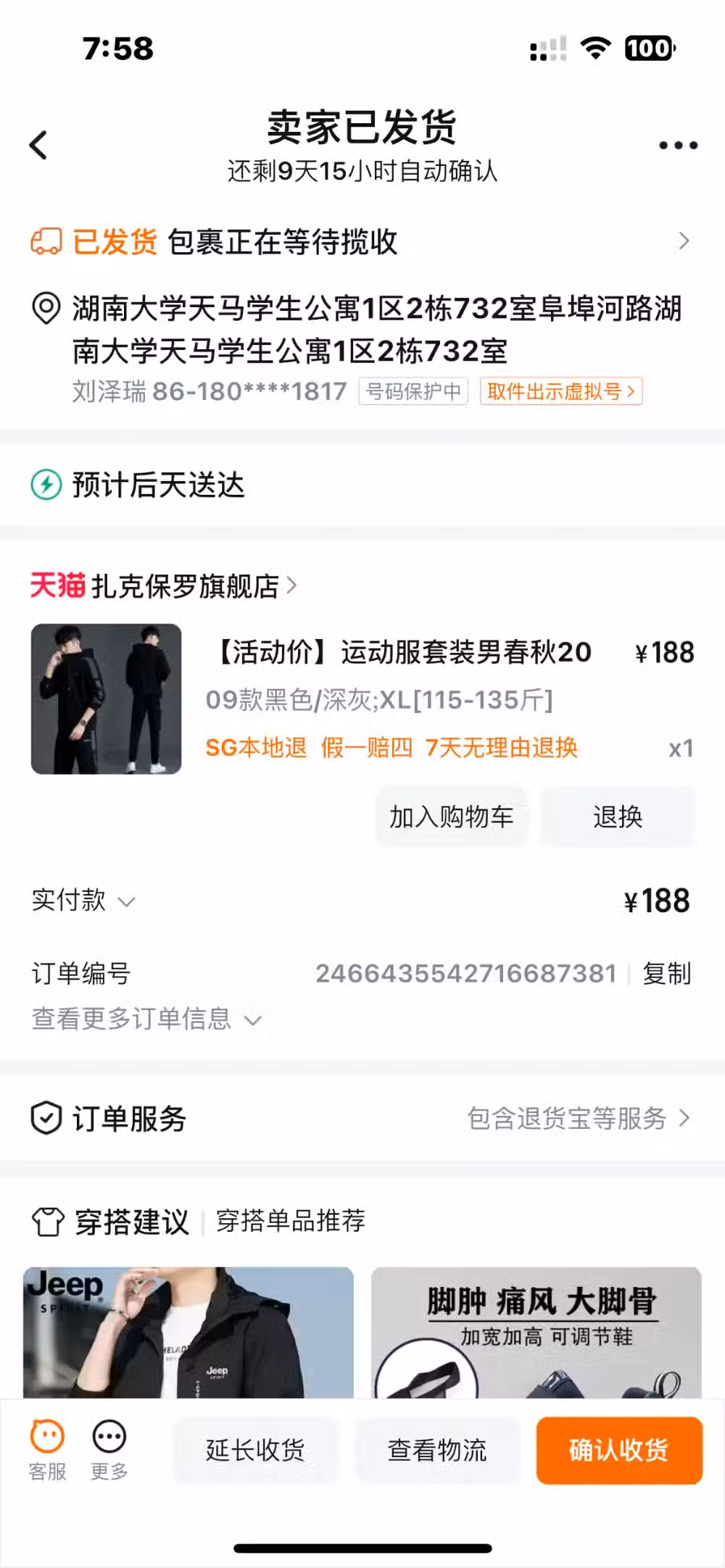The image size is (725, 1568).
Task: Tap 延长收货 to extend receipt time
Action: [255, 1450]
